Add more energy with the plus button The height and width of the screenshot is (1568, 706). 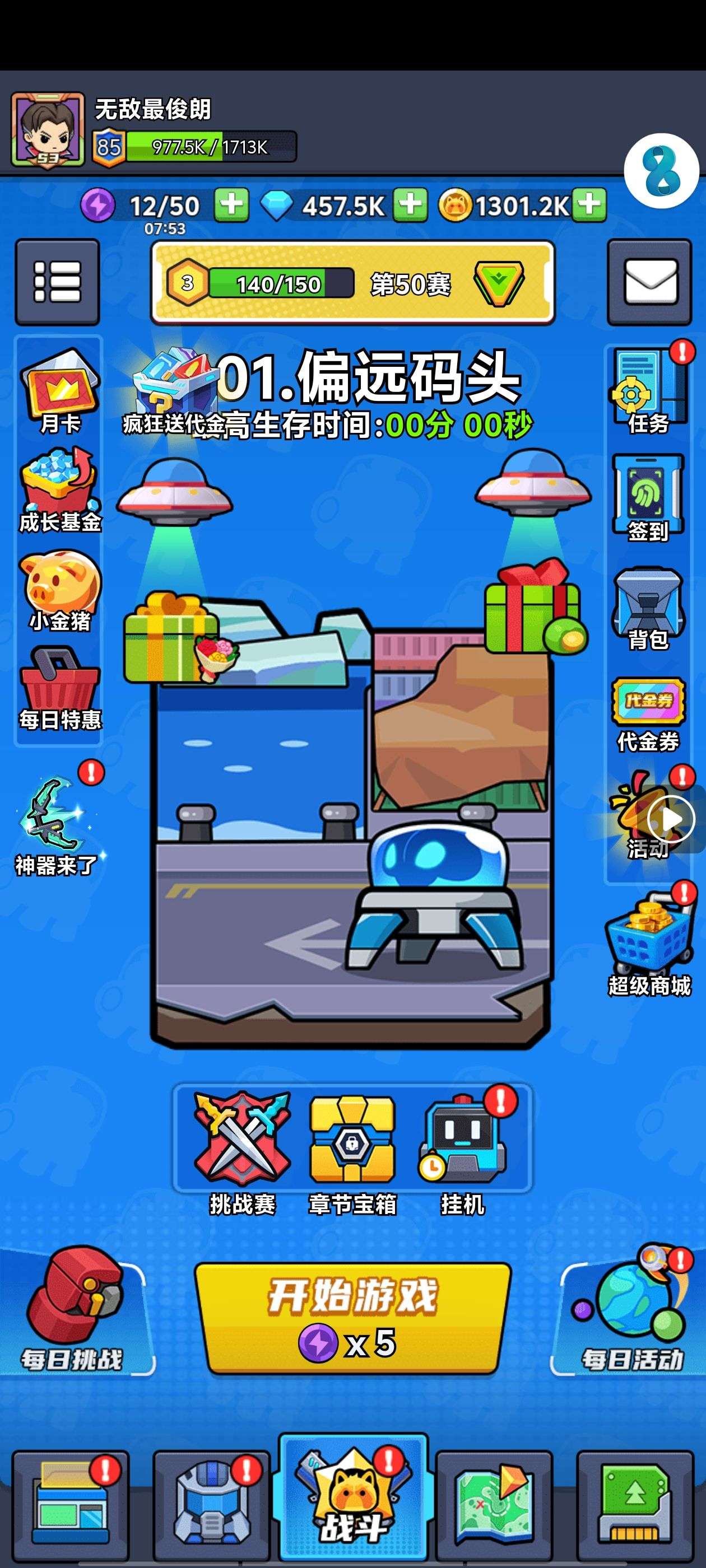[x=231, y=204]
